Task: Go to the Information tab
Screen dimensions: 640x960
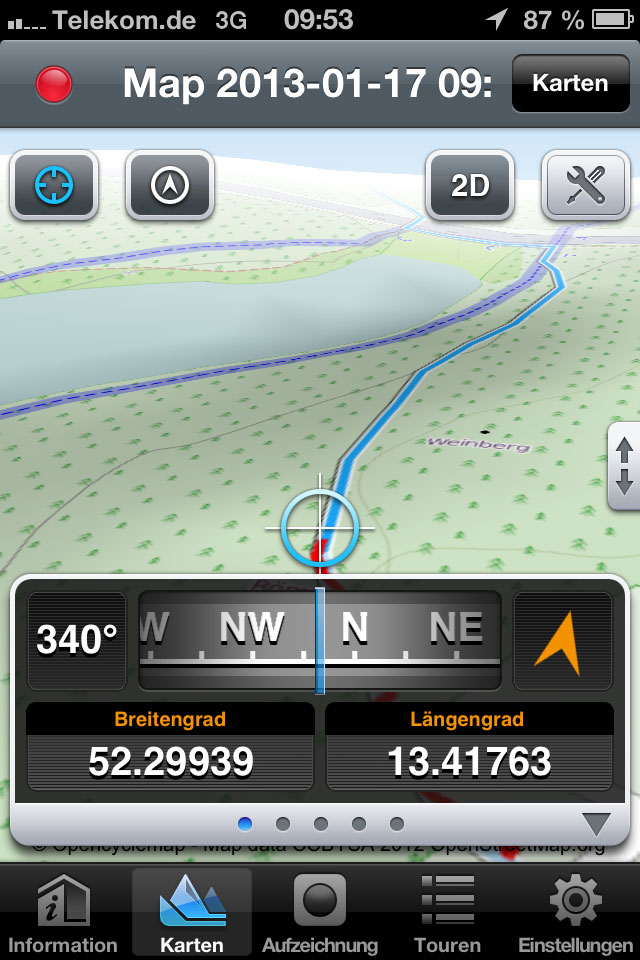Action: [62, 913]
